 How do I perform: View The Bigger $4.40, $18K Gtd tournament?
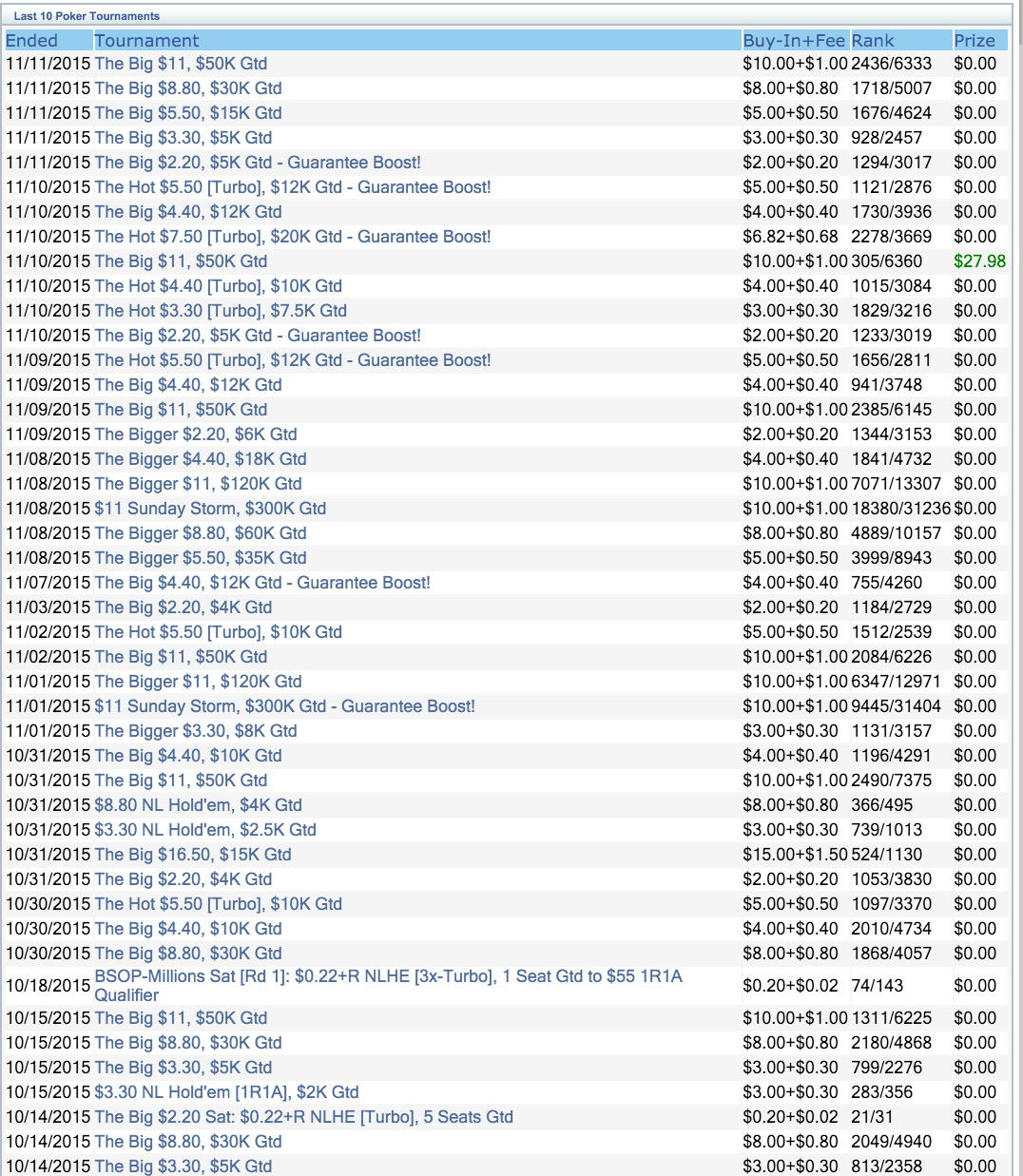(x=200, y=459)
